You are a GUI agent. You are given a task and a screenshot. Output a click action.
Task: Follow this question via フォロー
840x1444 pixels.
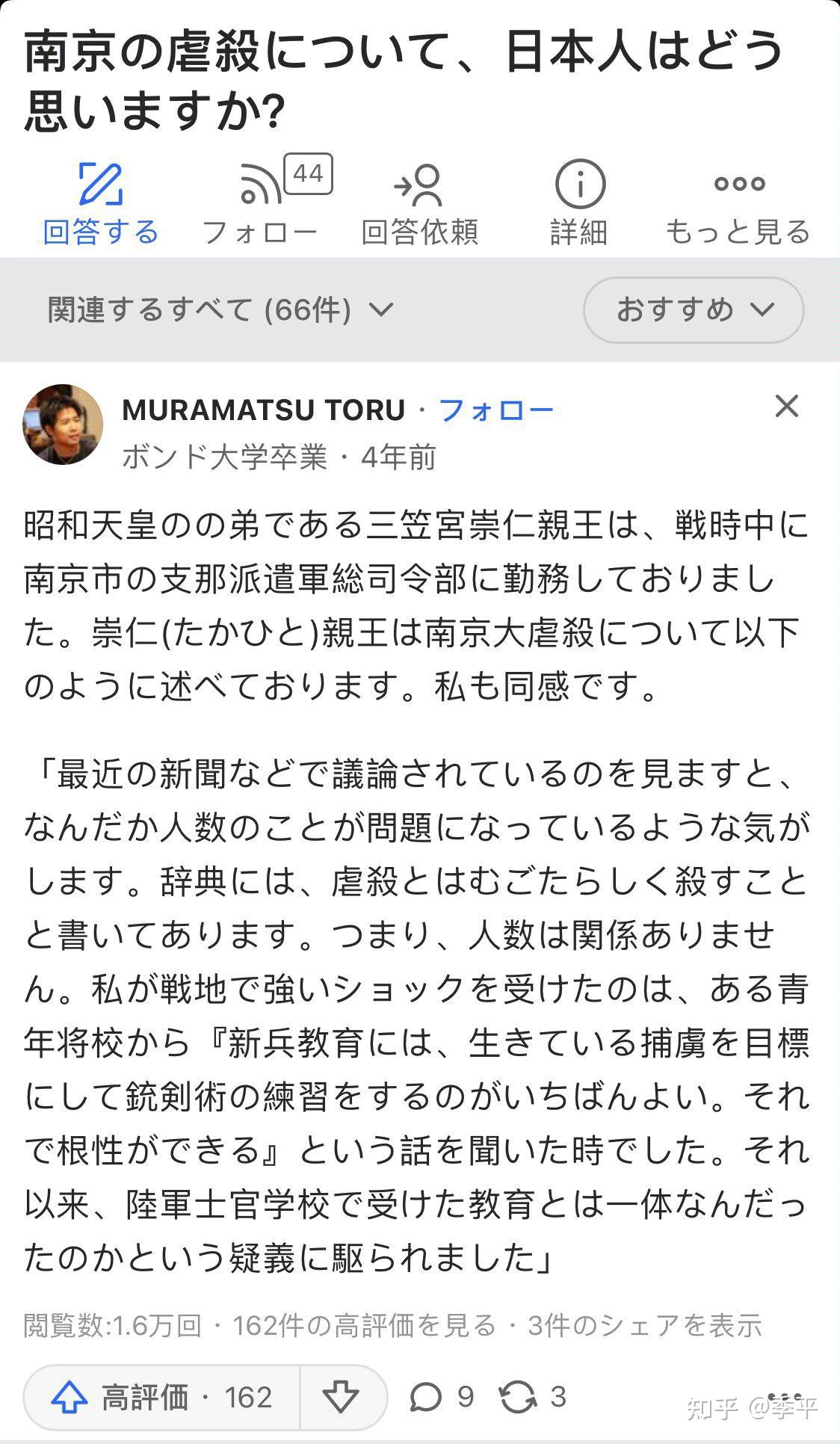tap(260, 203)
